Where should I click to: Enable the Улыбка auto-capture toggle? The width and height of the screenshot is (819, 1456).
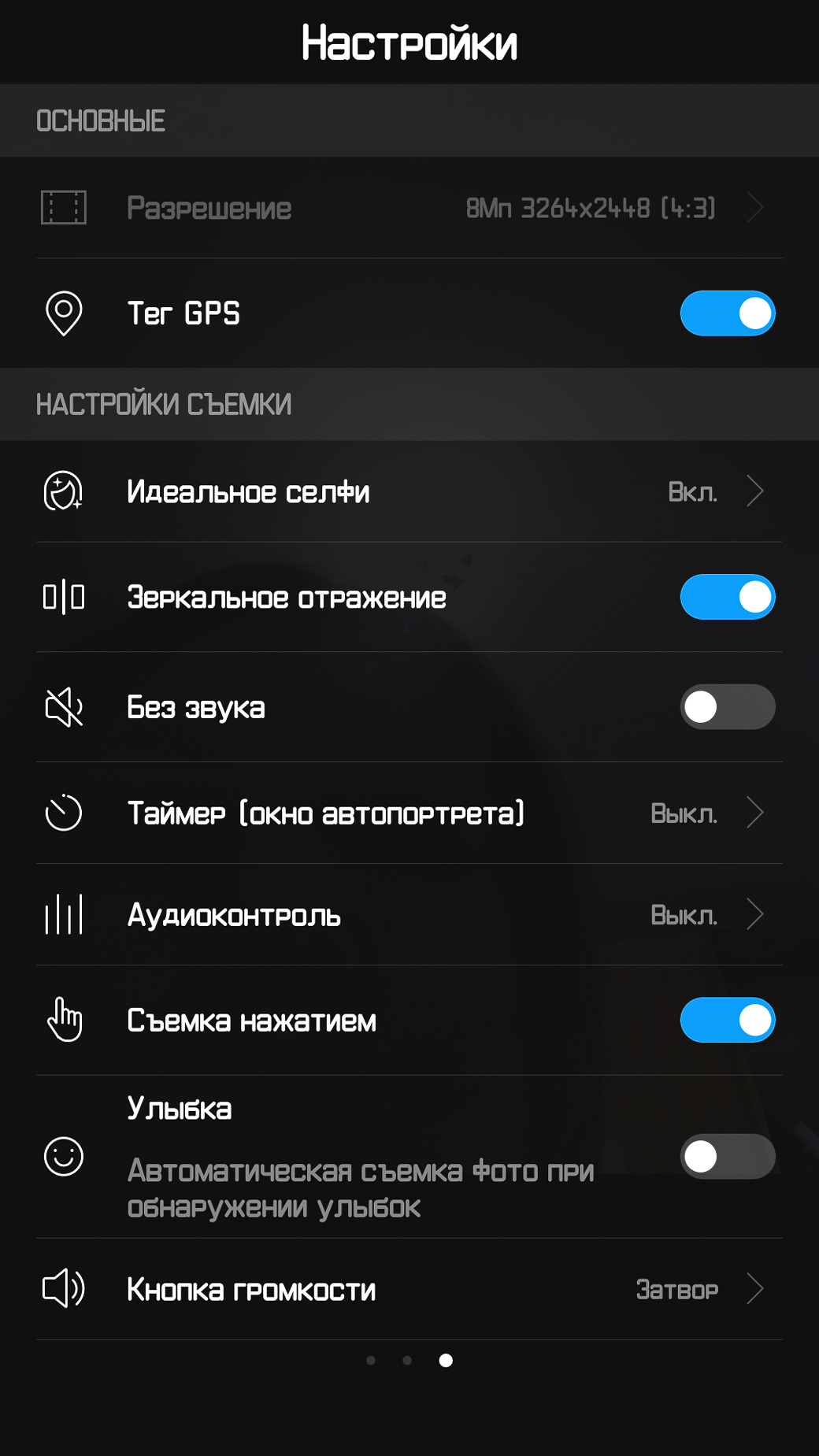[x=728, y=1157]
